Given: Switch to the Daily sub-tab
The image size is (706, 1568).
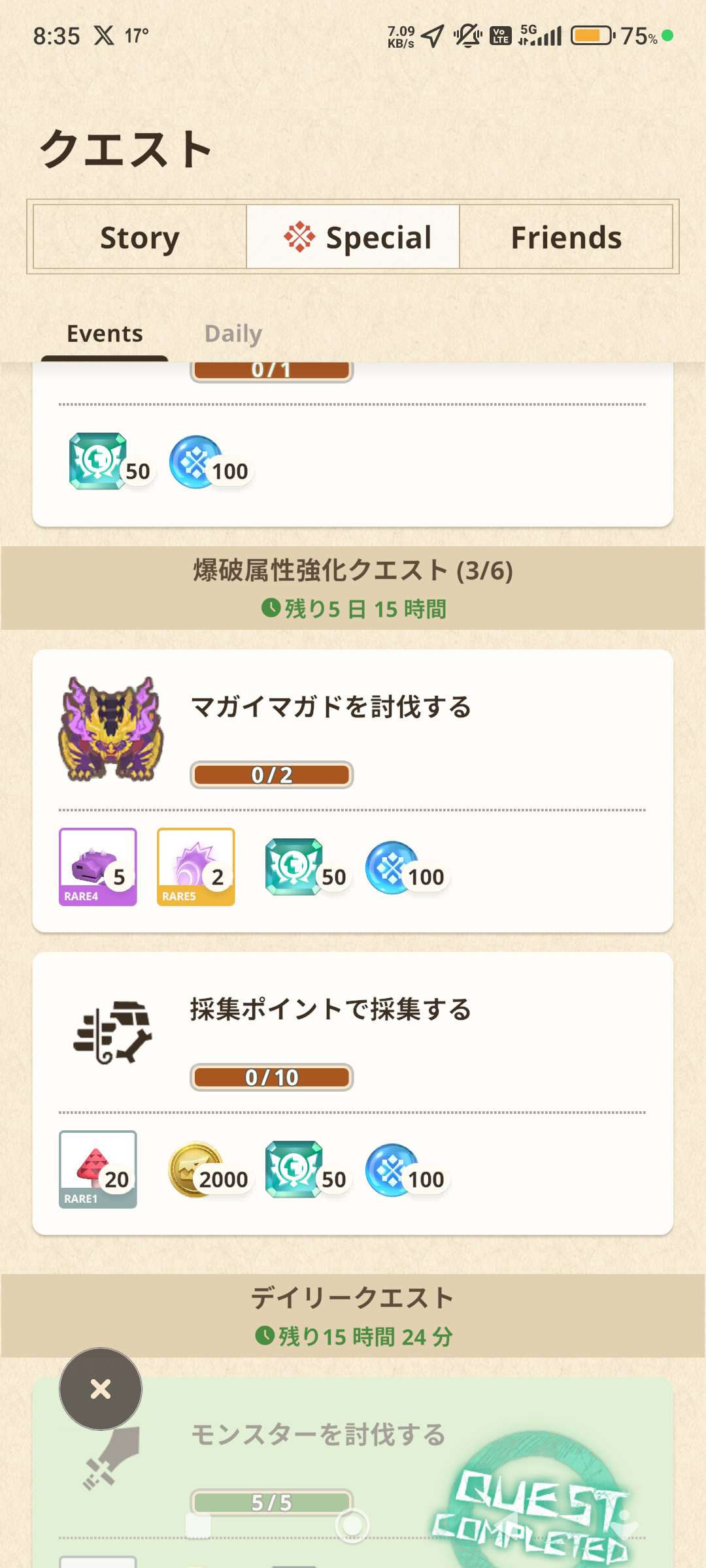Looking at the screenshot, I should [233, 334].
